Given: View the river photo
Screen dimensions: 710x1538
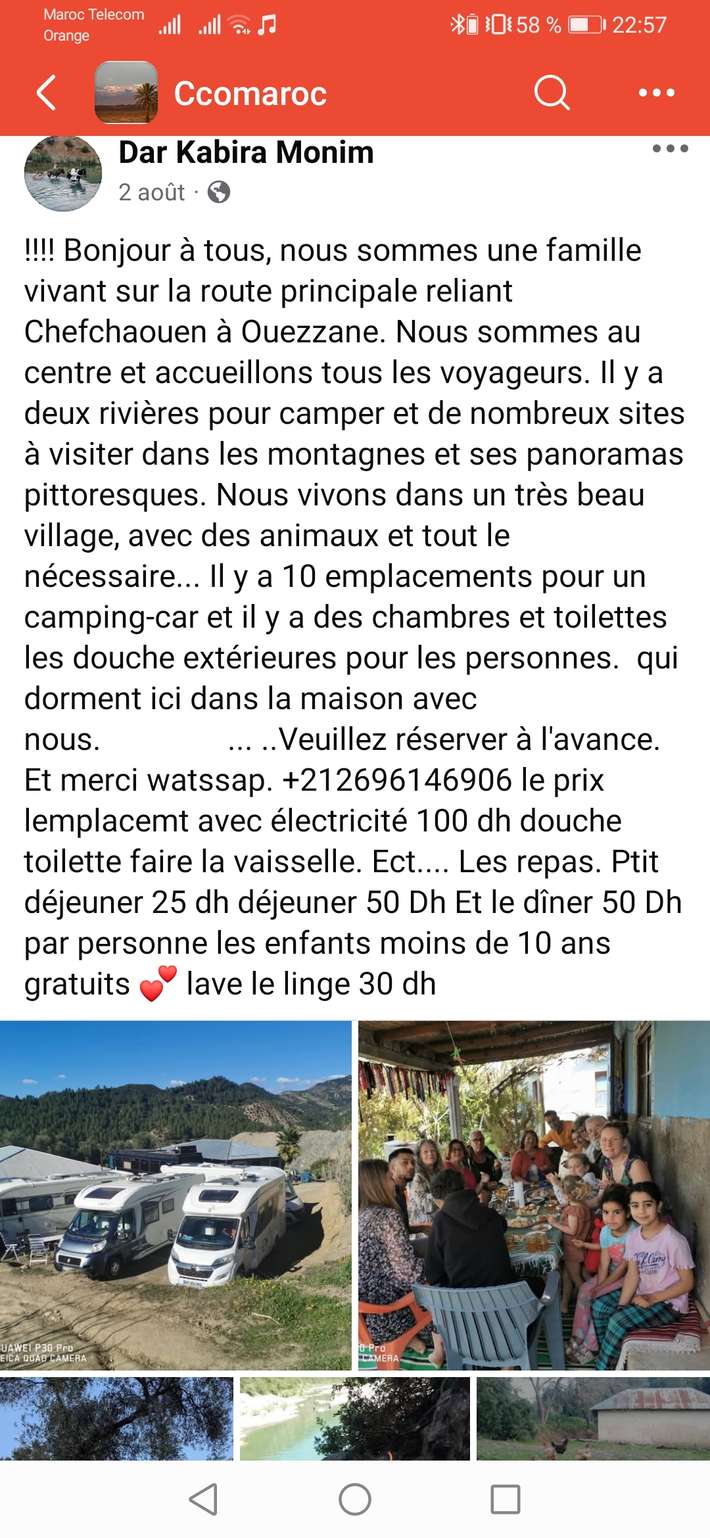Looking at the screenshot, I should (354, 1418).
